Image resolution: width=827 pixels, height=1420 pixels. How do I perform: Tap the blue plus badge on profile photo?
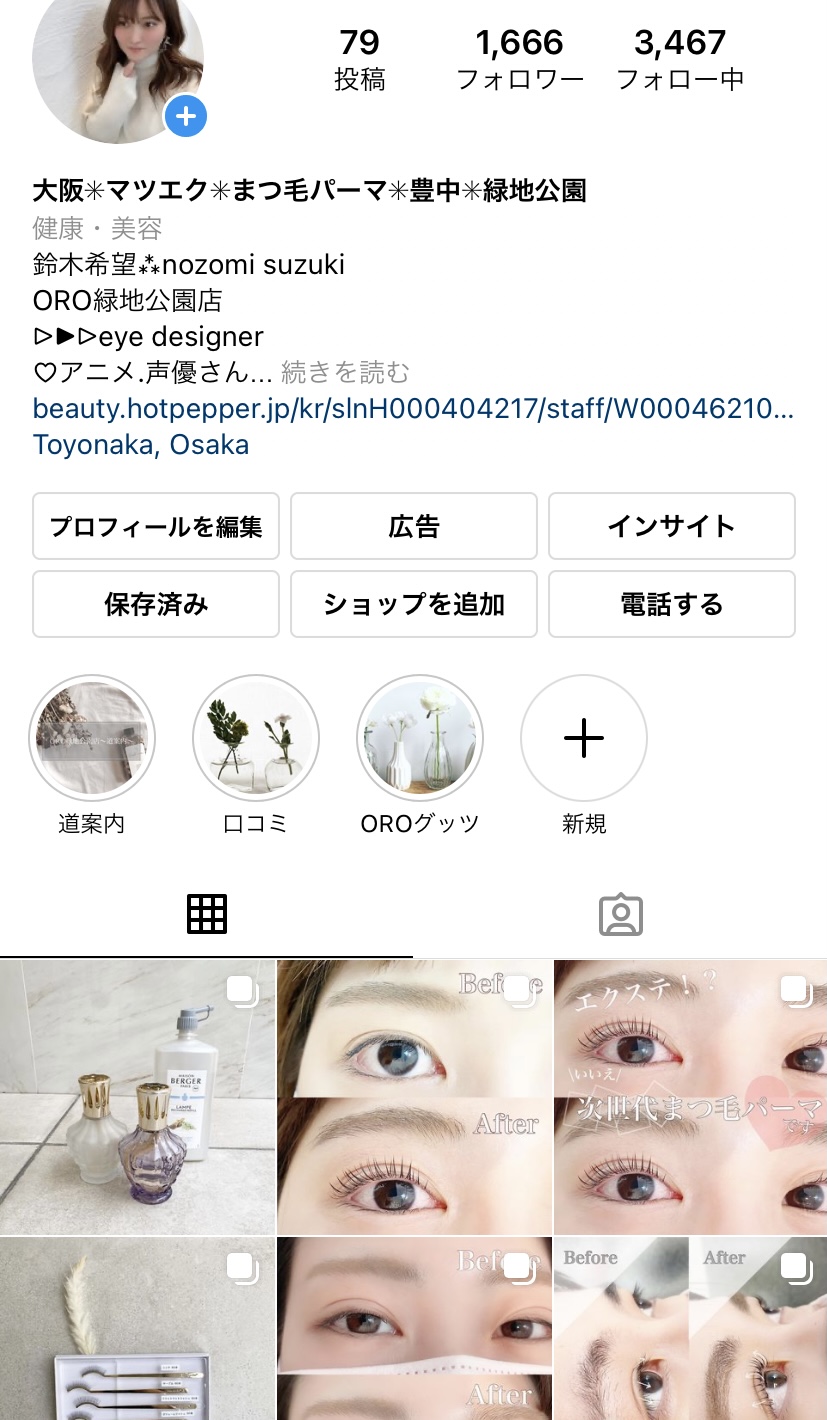(x=185, y=117)
